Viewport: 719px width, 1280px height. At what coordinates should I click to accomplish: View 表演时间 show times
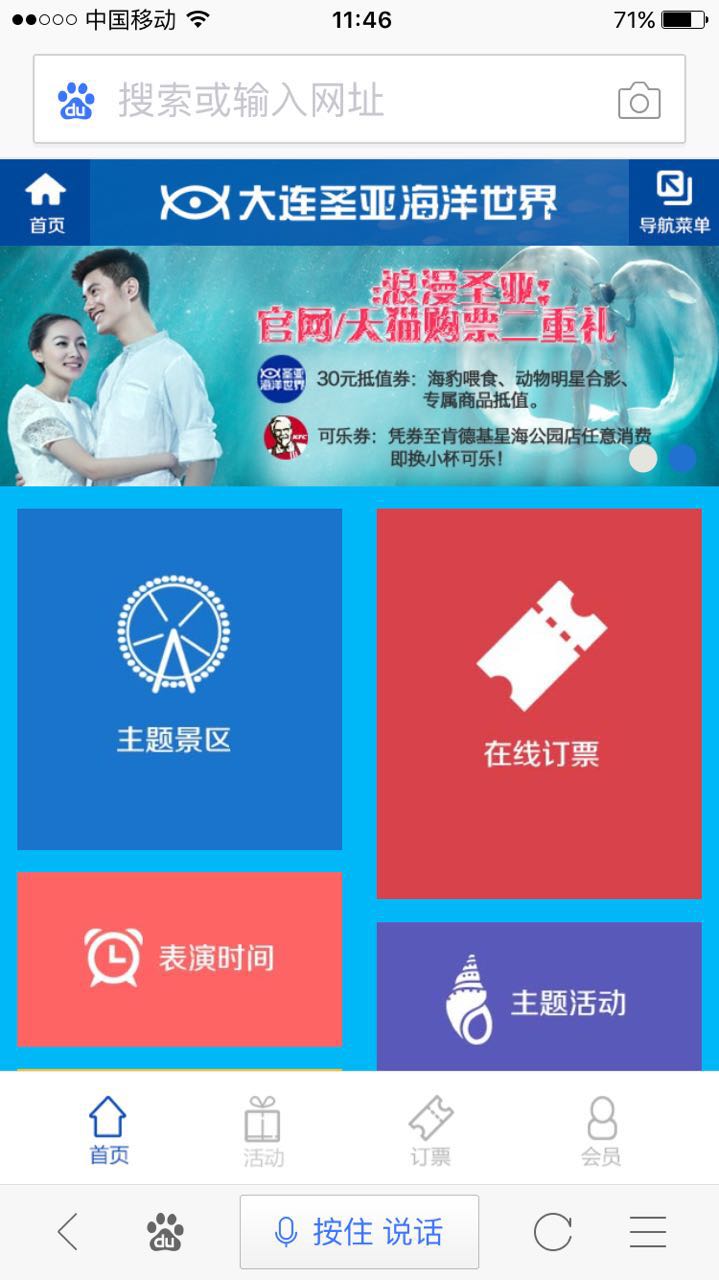coord(179,958)
